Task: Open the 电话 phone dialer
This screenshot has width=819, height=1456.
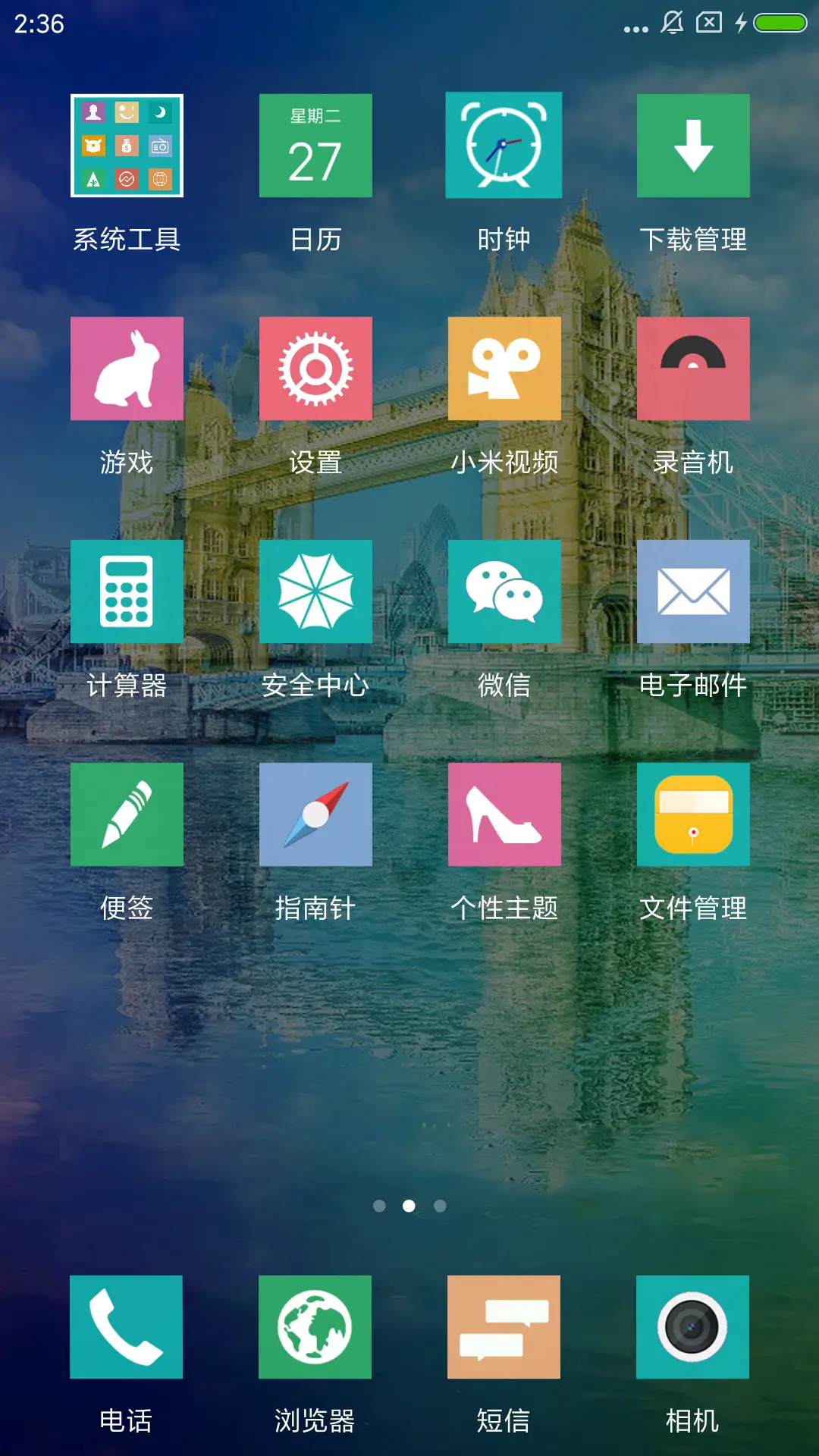Action: [126, 1326]
